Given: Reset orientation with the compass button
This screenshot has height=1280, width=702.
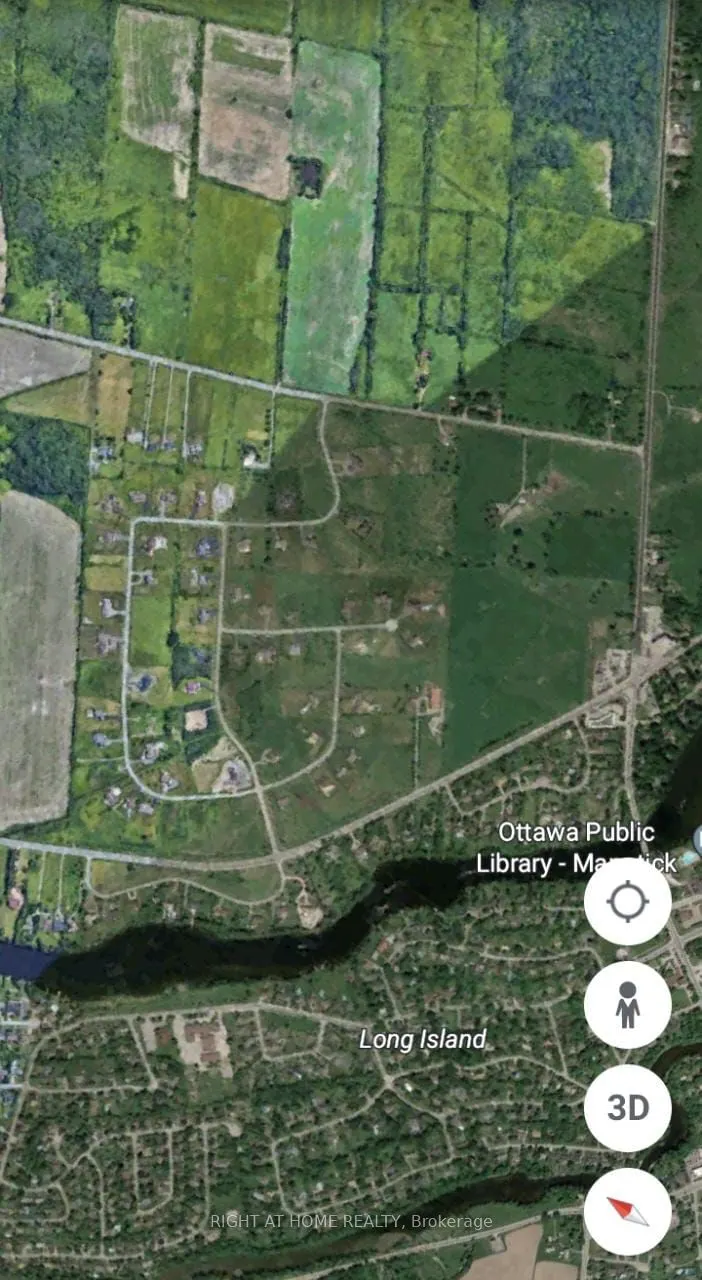Looking at the screenshot, I should pos(628,1211).
